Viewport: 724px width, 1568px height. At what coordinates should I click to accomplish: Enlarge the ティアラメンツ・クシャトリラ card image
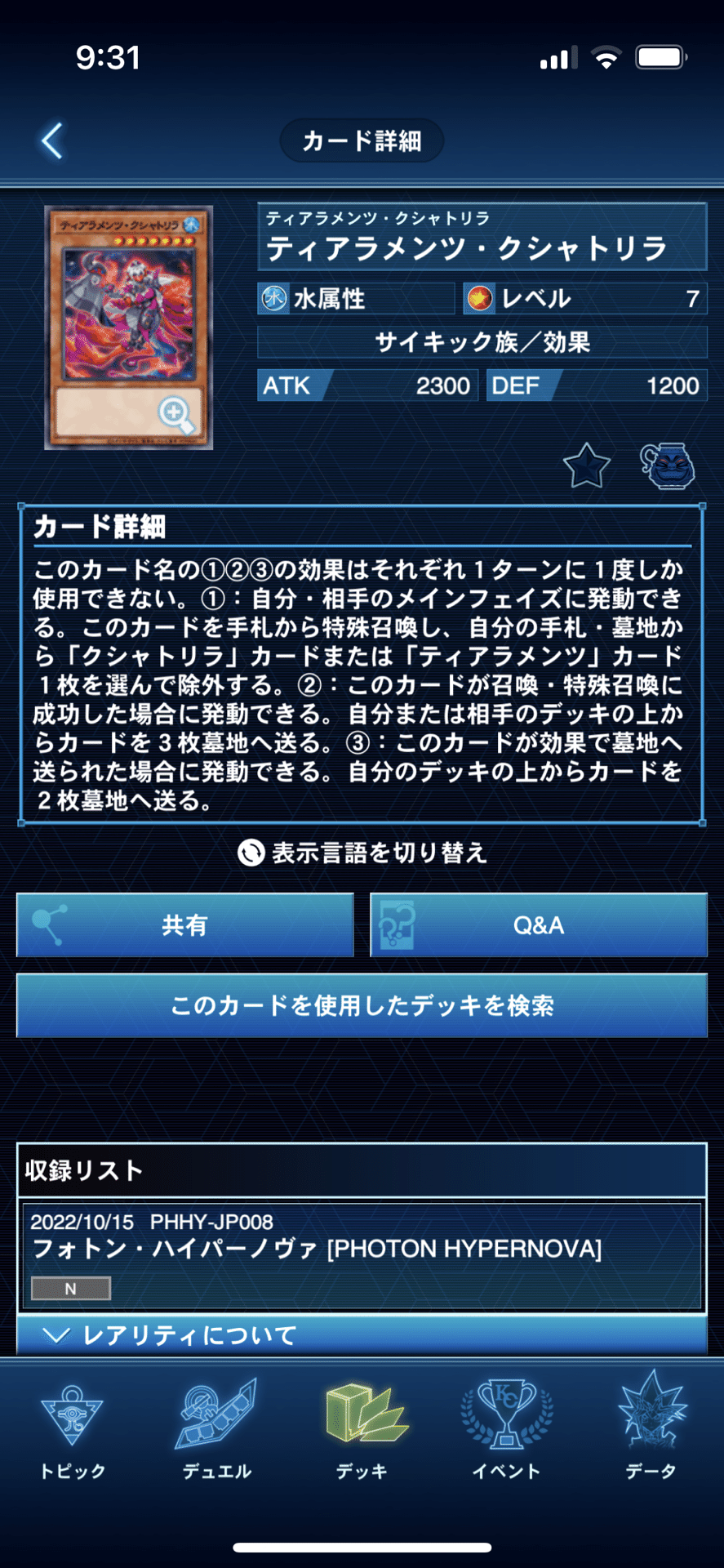click(129, 327)
